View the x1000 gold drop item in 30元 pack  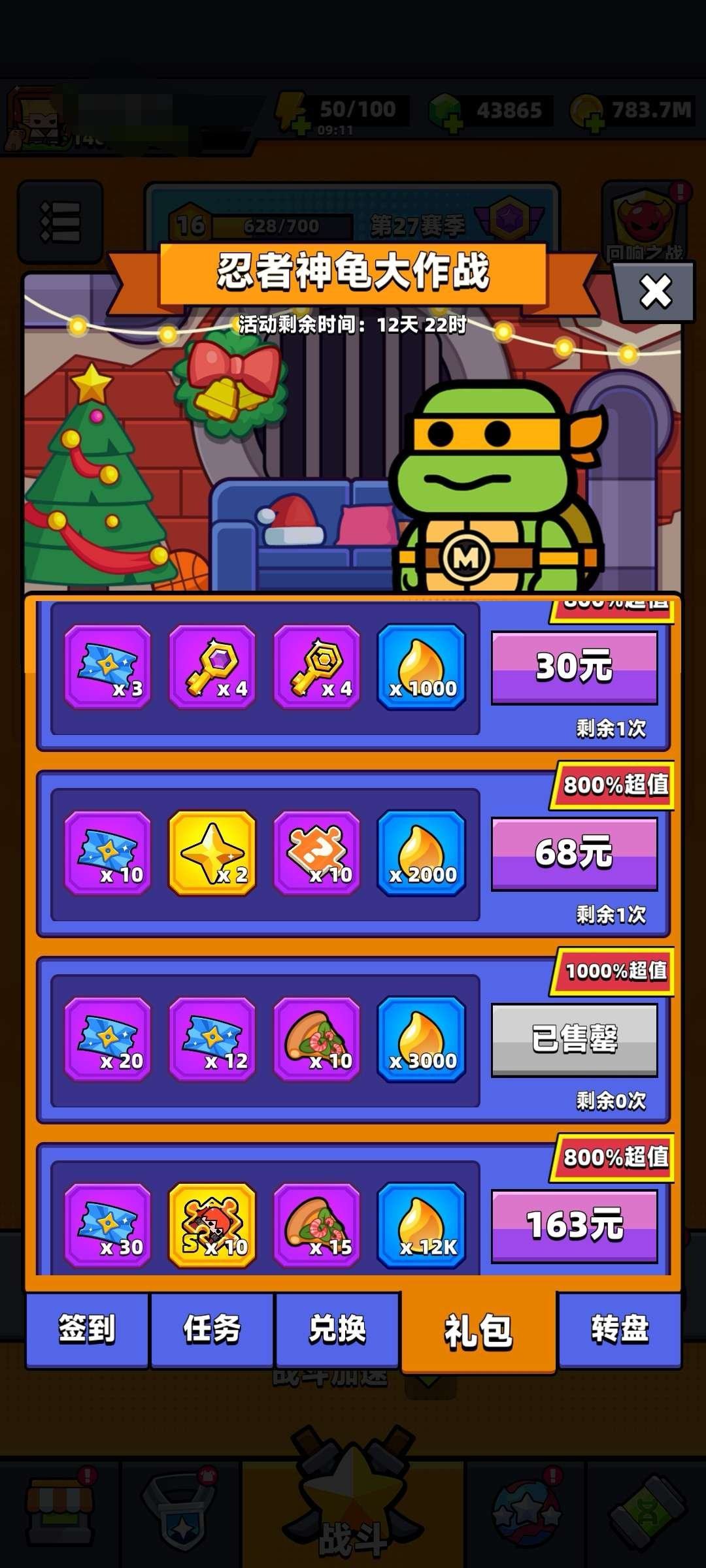click(422, 667)
